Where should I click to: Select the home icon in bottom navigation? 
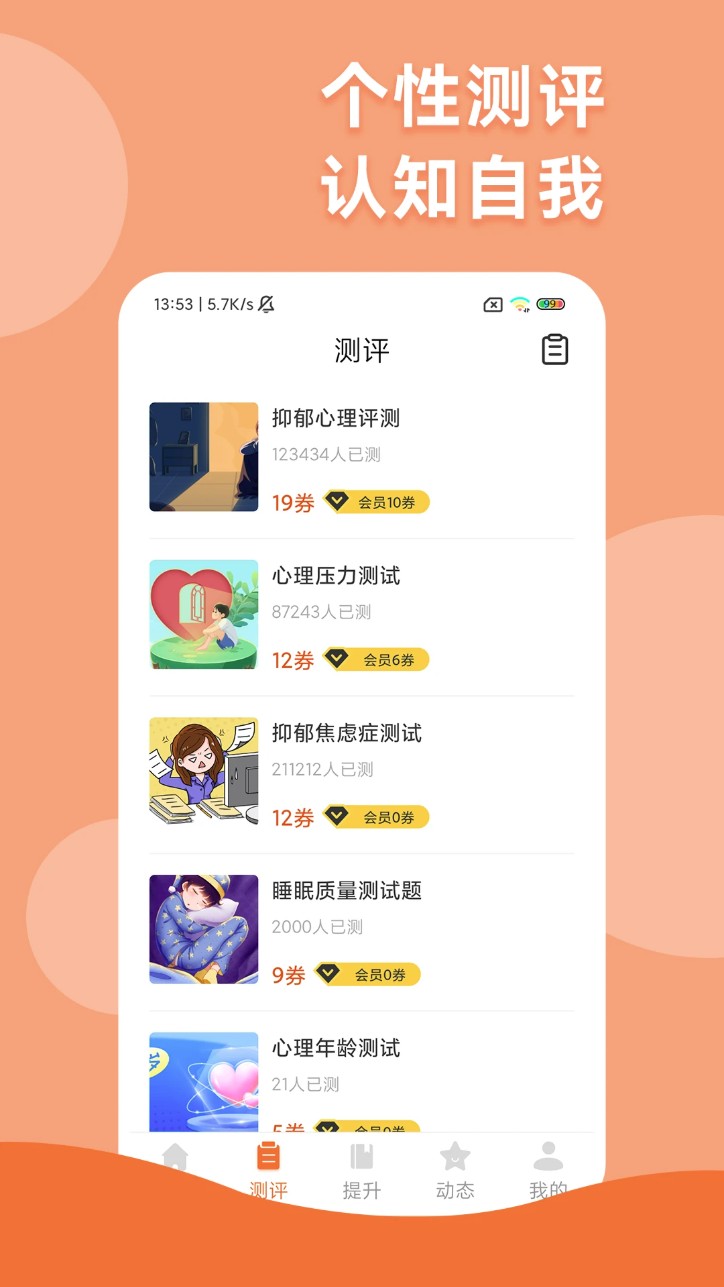pos(175,1157)
